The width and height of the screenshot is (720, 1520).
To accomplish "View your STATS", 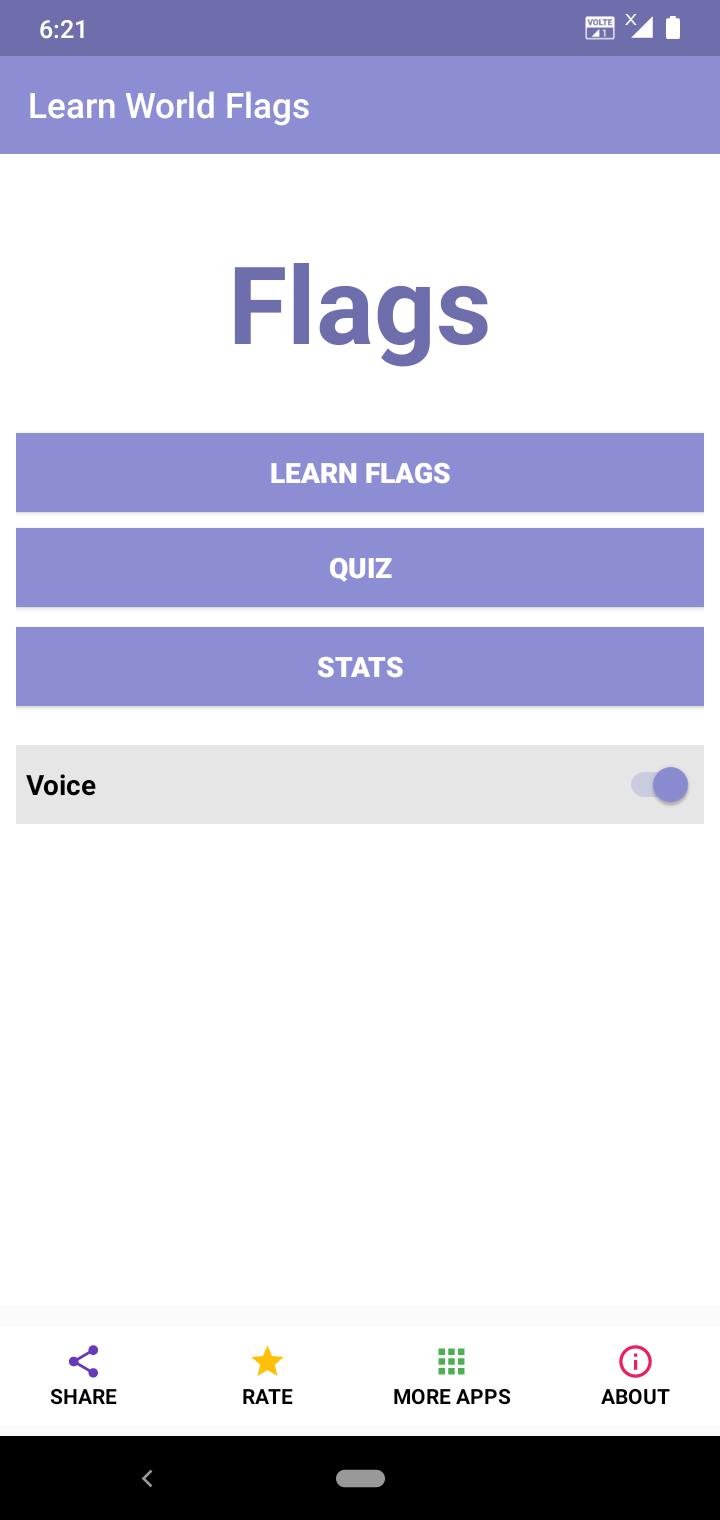I will [x=360, y=666].
